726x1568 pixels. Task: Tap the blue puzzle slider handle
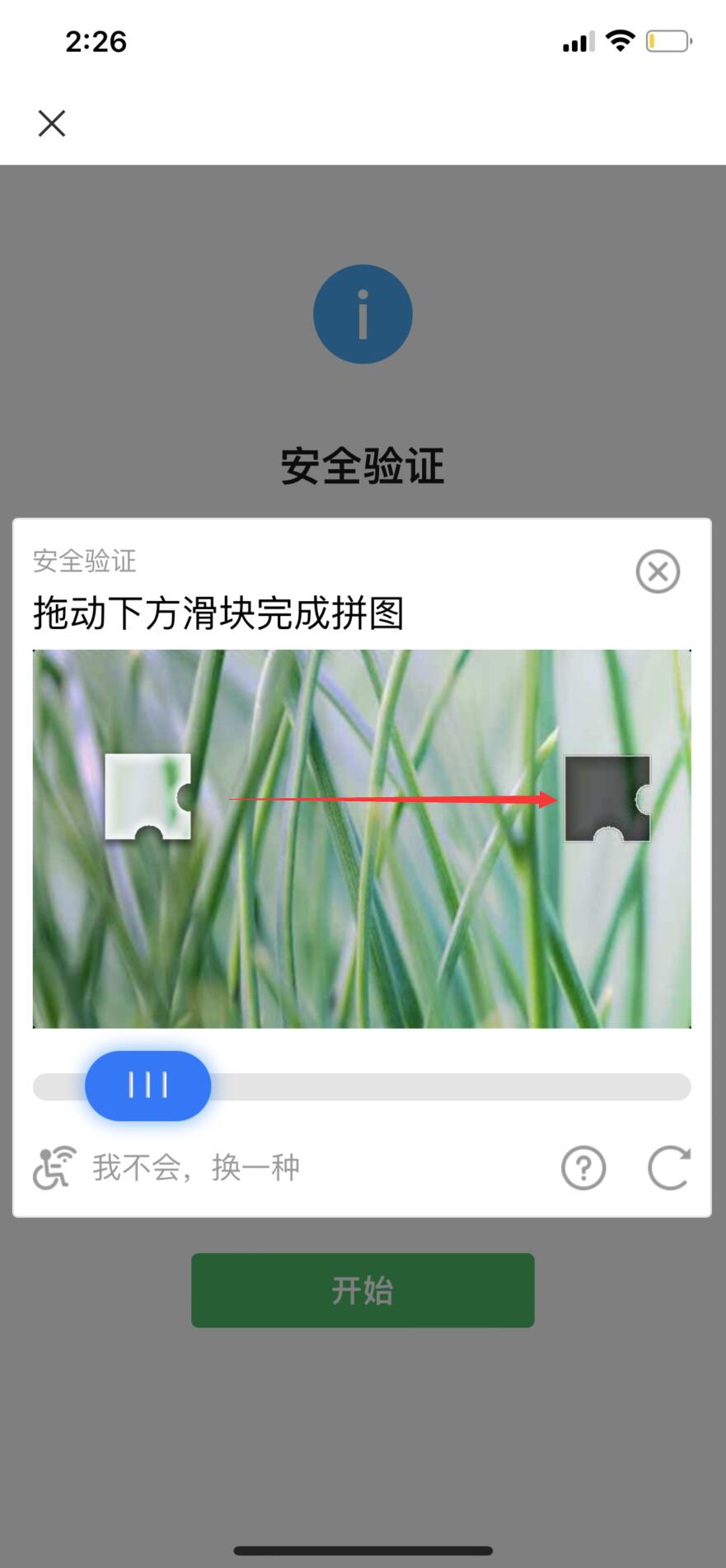[148, 1085]
